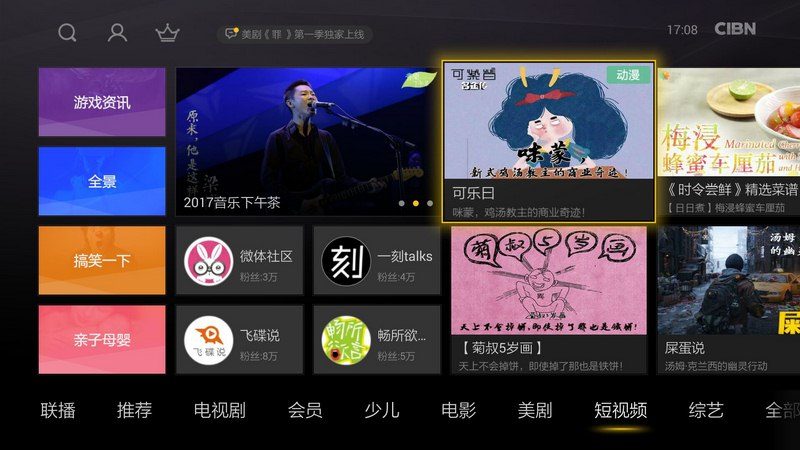Open the user account icon
This screenshot has height=450, width=800.
(118, 33)
